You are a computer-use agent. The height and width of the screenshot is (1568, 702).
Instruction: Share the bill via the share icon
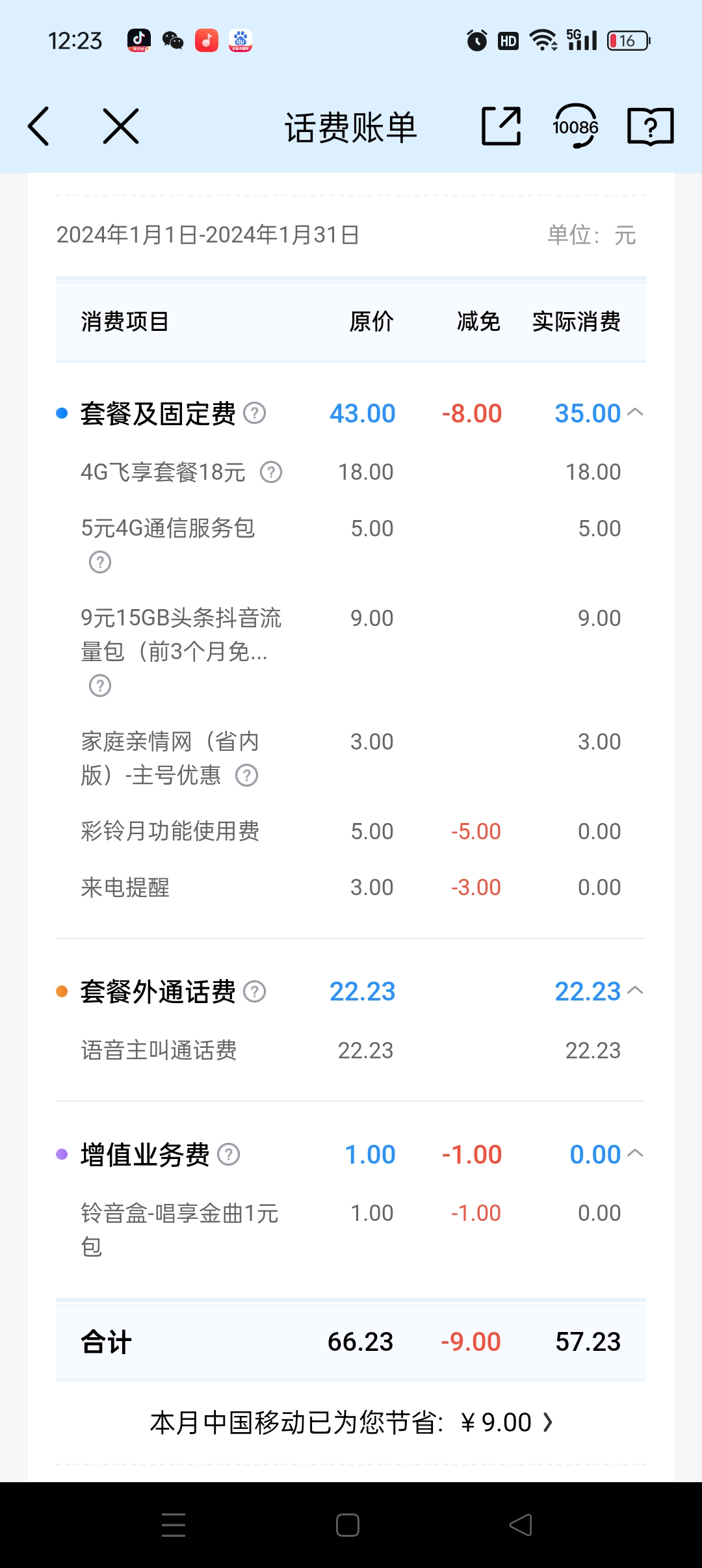pyautogui.click(x=501, y=126)
